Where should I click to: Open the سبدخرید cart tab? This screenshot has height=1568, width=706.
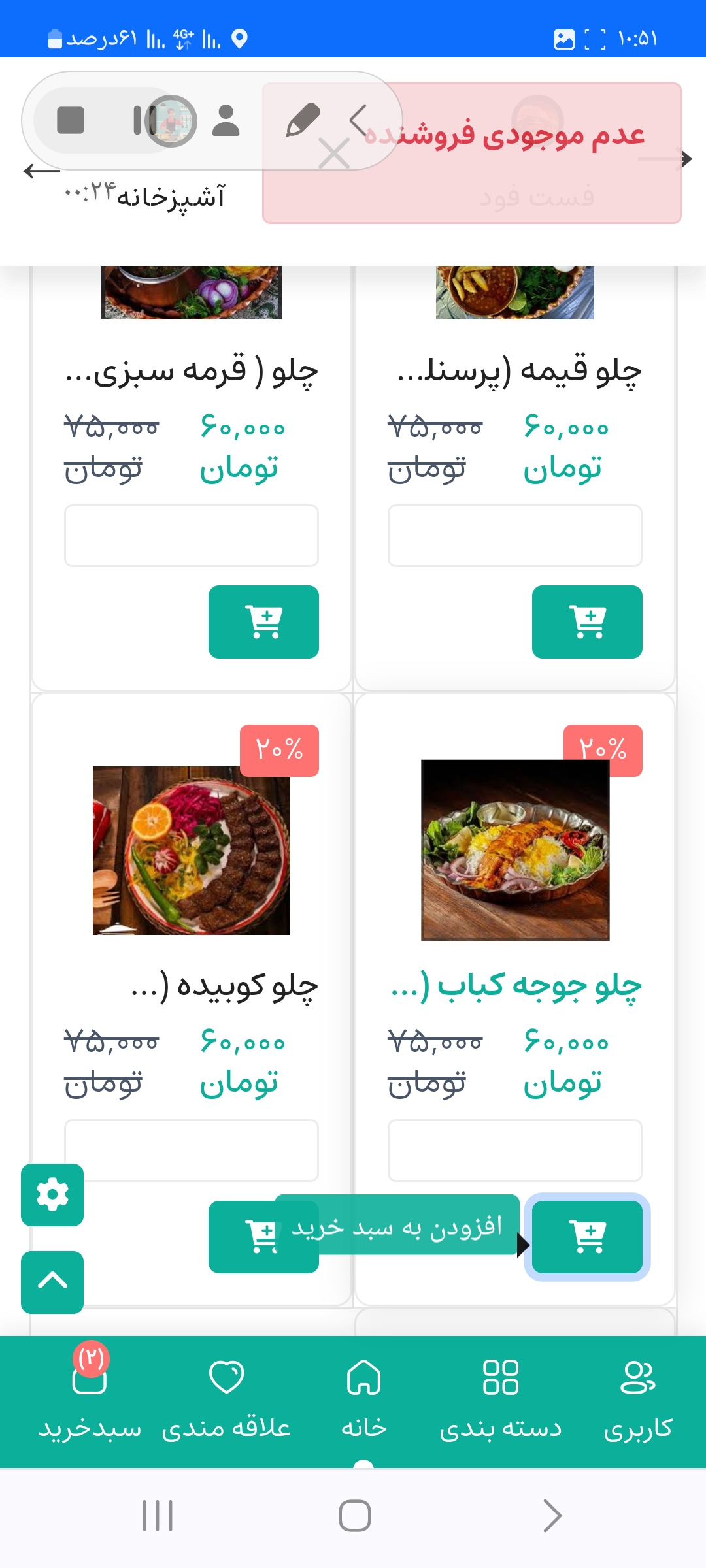click(x=90, y=1401)
